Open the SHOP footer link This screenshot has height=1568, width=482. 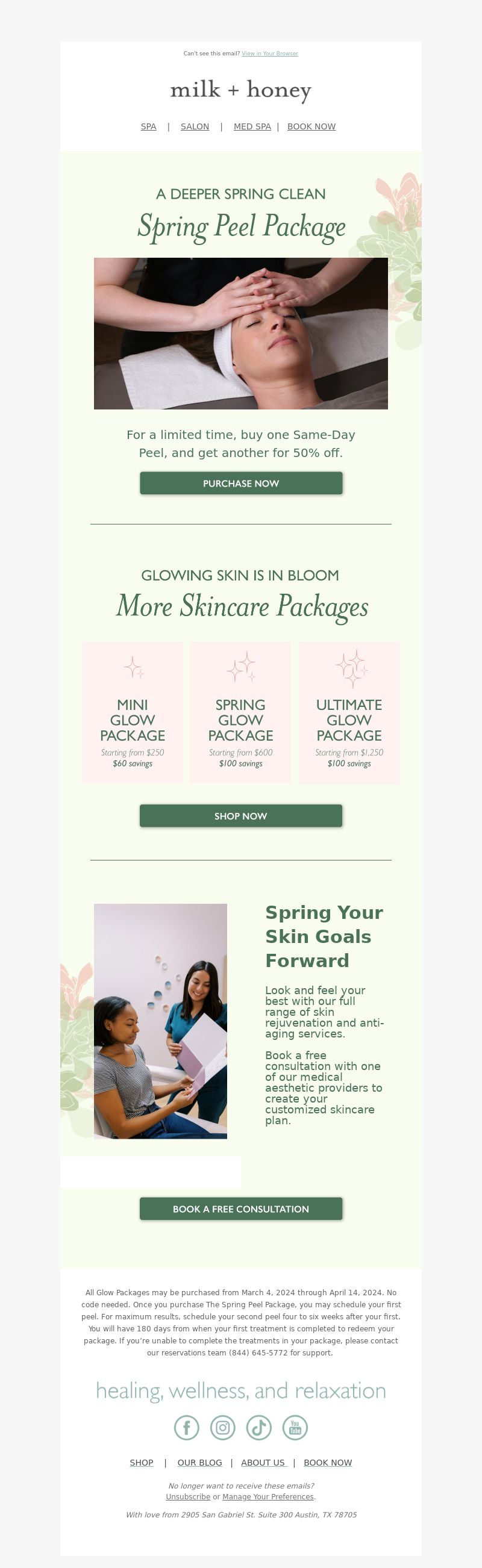tap(142, 1463)
